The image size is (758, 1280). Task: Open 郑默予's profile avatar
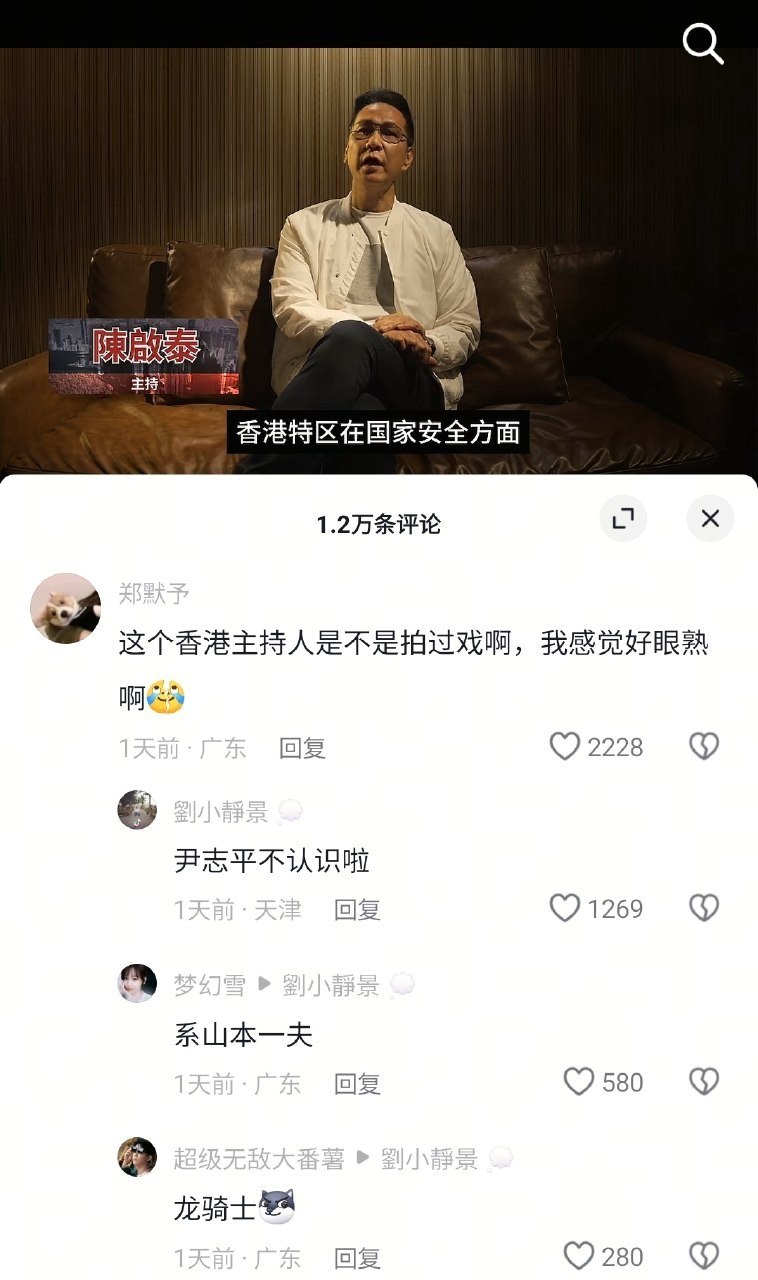click(66, 608)
